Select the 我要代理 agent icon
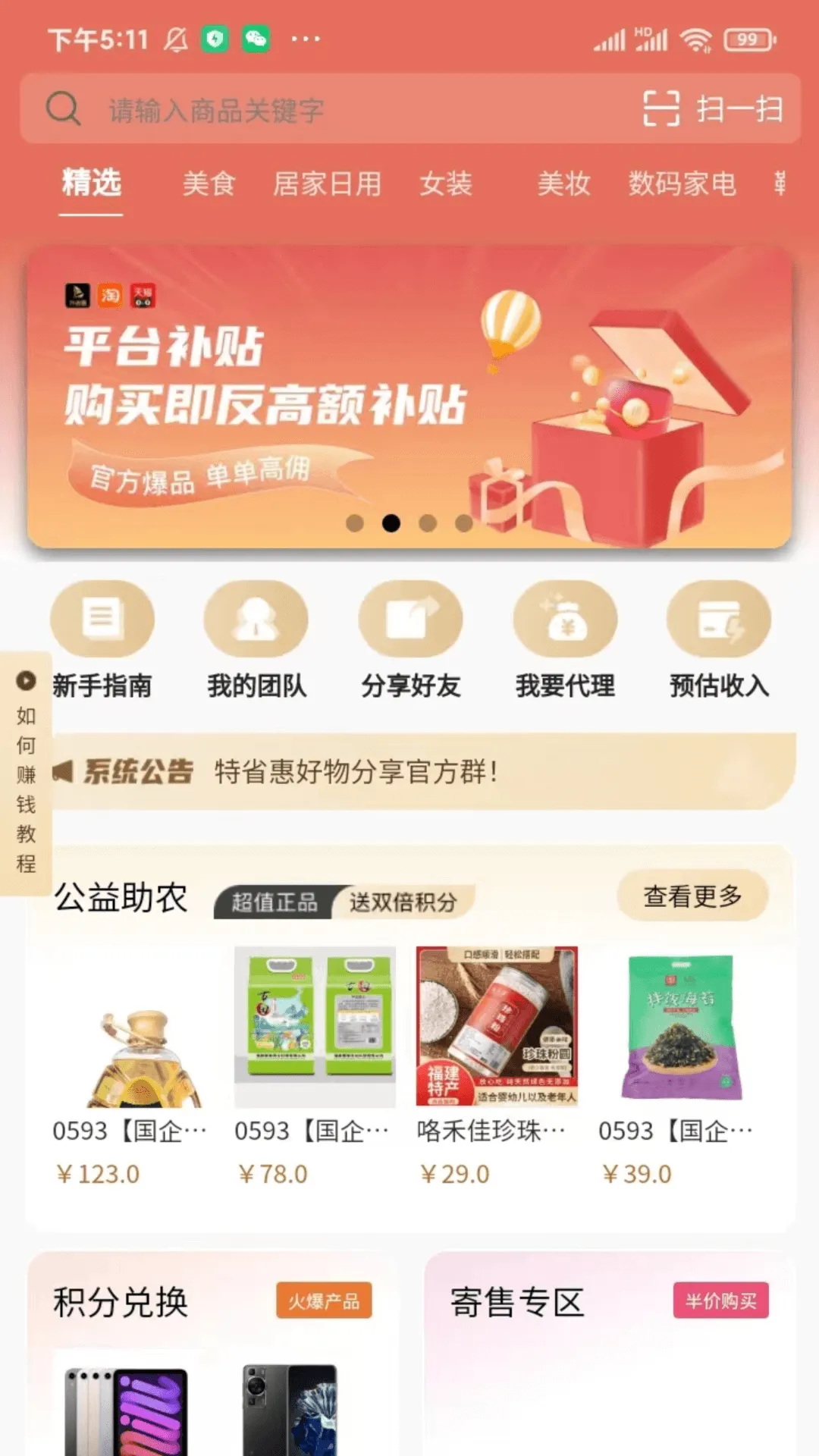The image size is (819, 1456). (566, 618)
